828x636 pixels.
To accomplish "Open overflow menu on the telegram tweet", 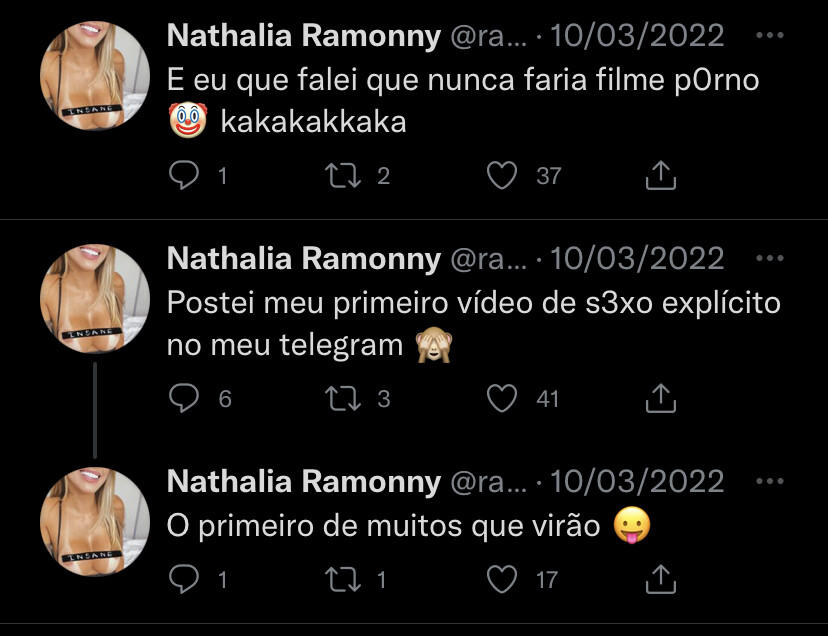I will point(768,259).
